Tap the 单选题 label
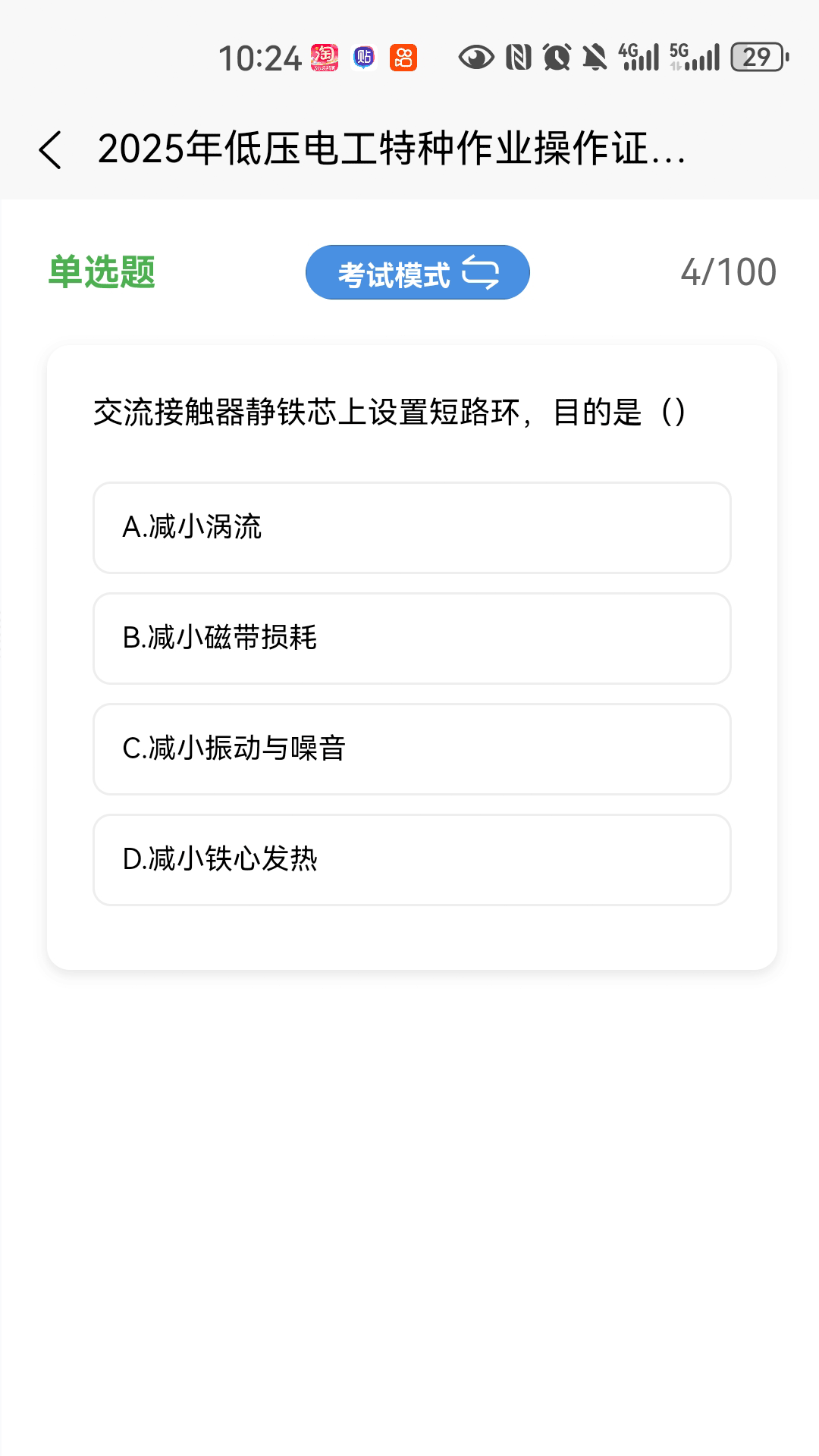This screenshot has width=819, height=1456. click(x=101, y=271)
